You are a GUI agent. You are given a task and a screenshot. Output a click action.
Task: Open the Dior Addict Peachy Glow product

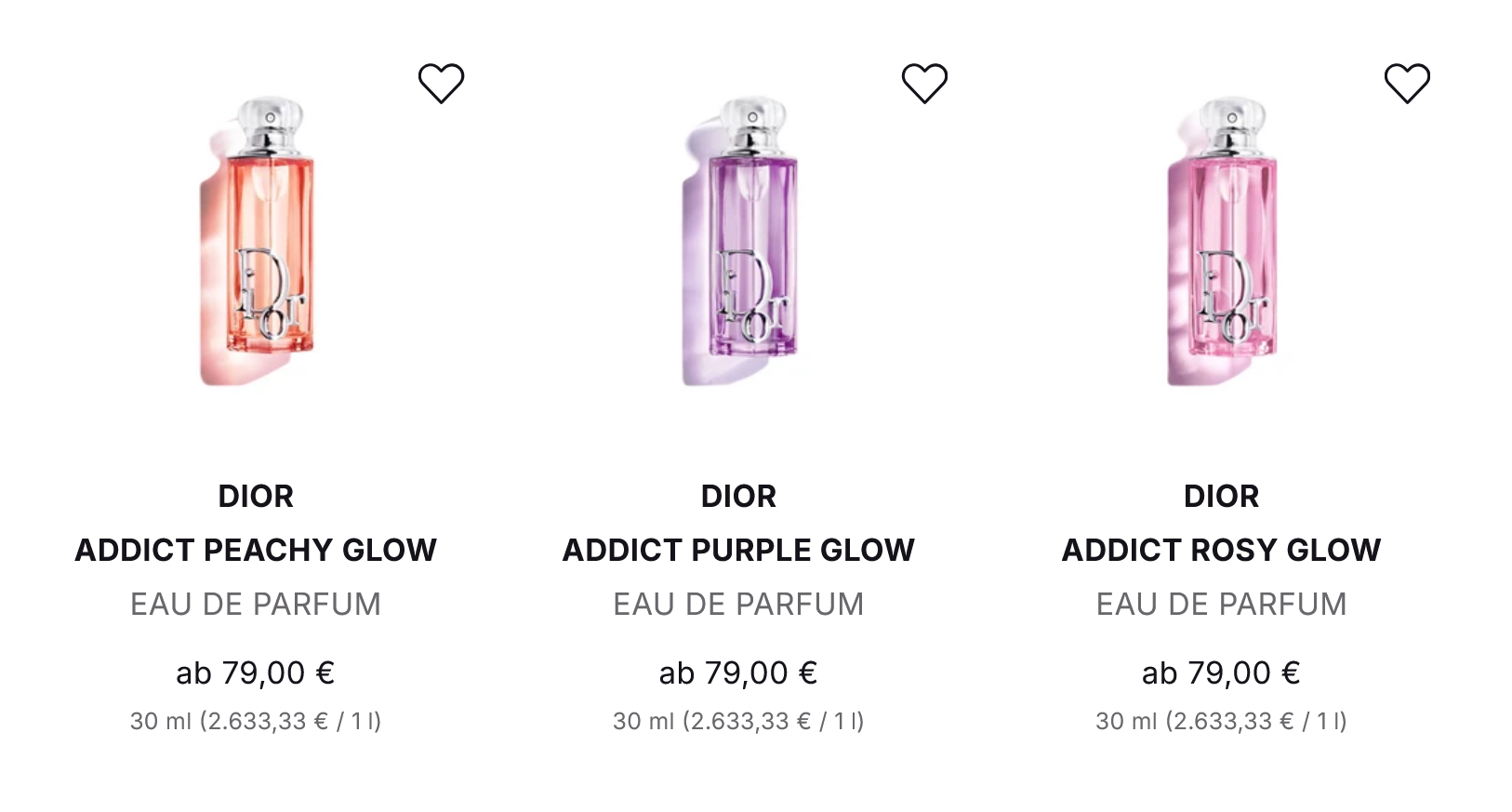point(256,550)
